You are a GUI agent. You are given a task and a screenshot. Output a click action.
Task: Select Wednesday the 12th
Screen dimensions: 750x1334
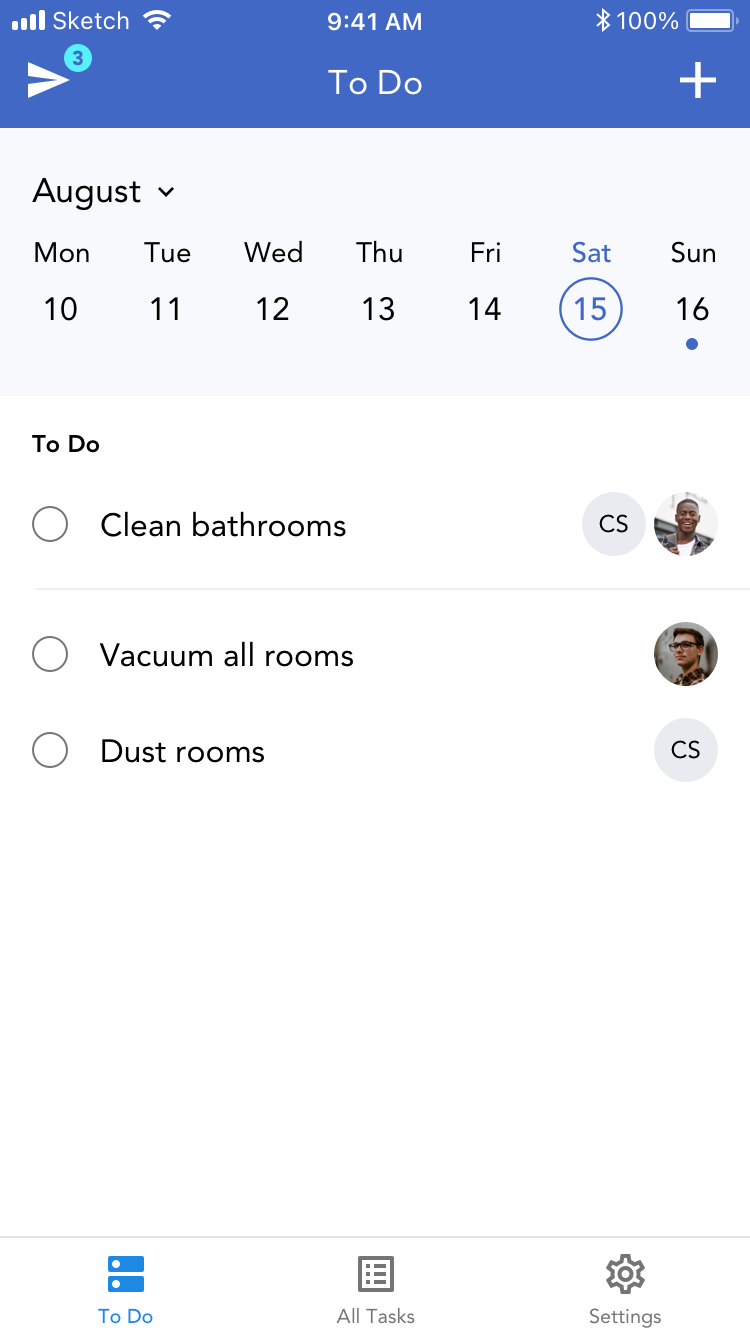coord(273,284)
